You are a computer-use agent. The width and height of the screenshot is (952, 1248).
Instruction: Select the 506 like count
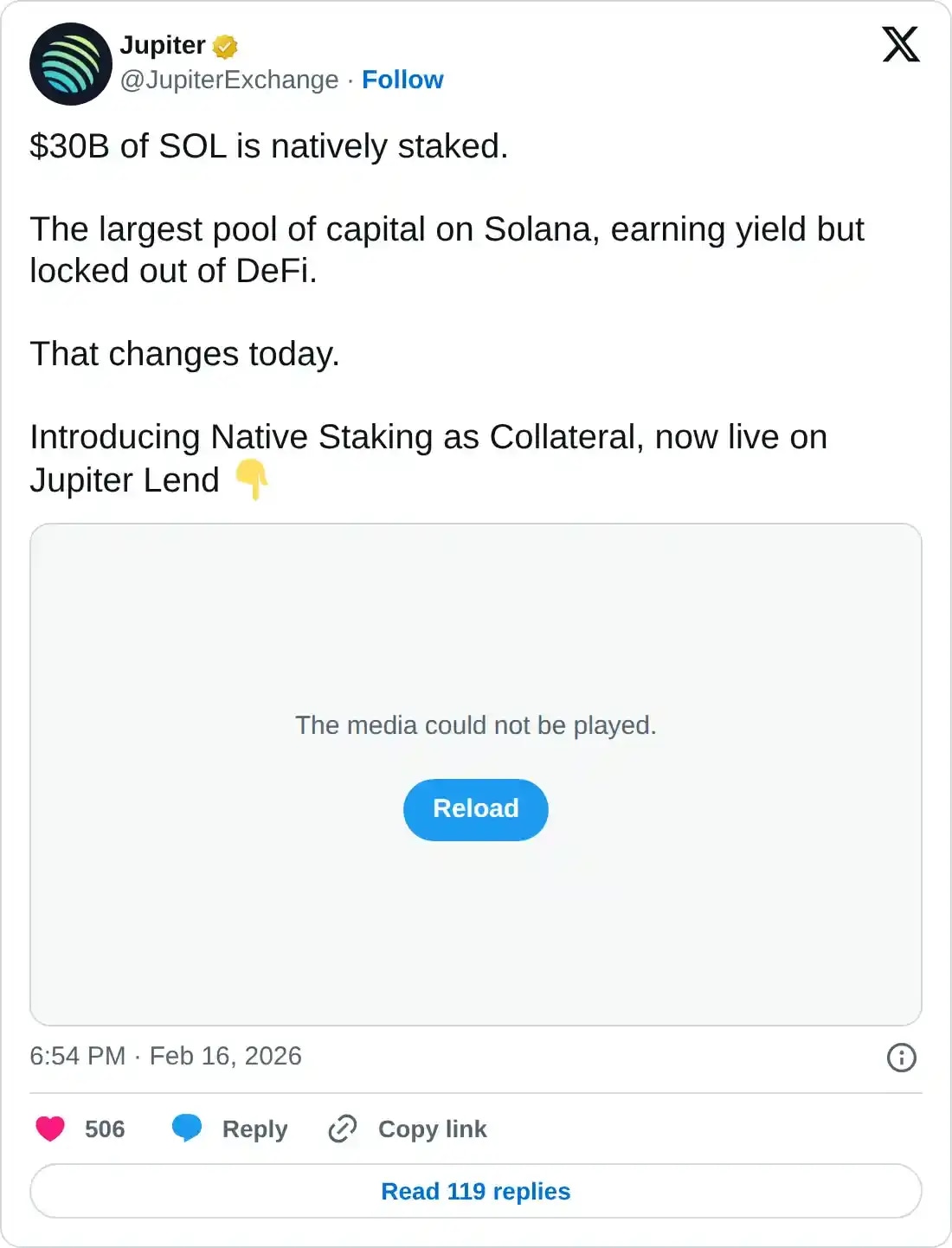click(104, 1129)
